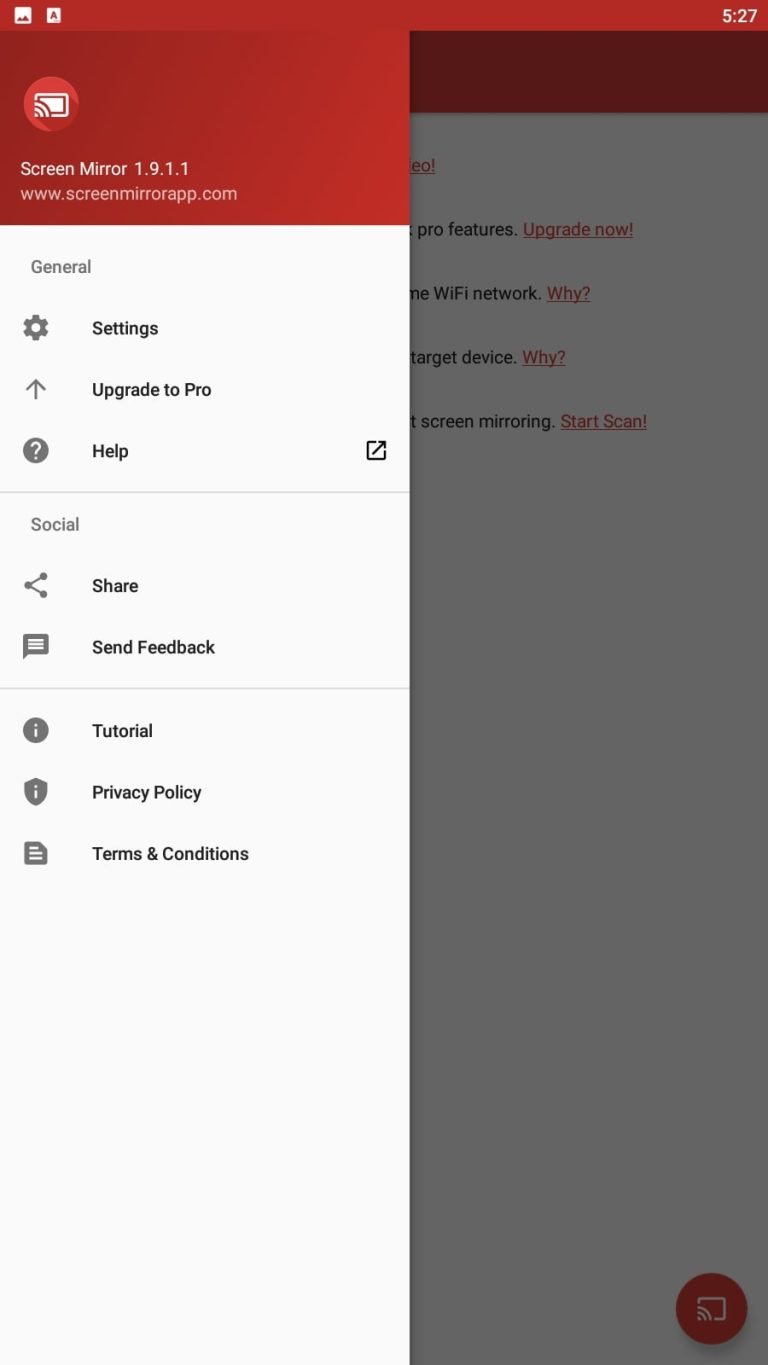Select the Privacy Policy shield icon

[35, 791]
